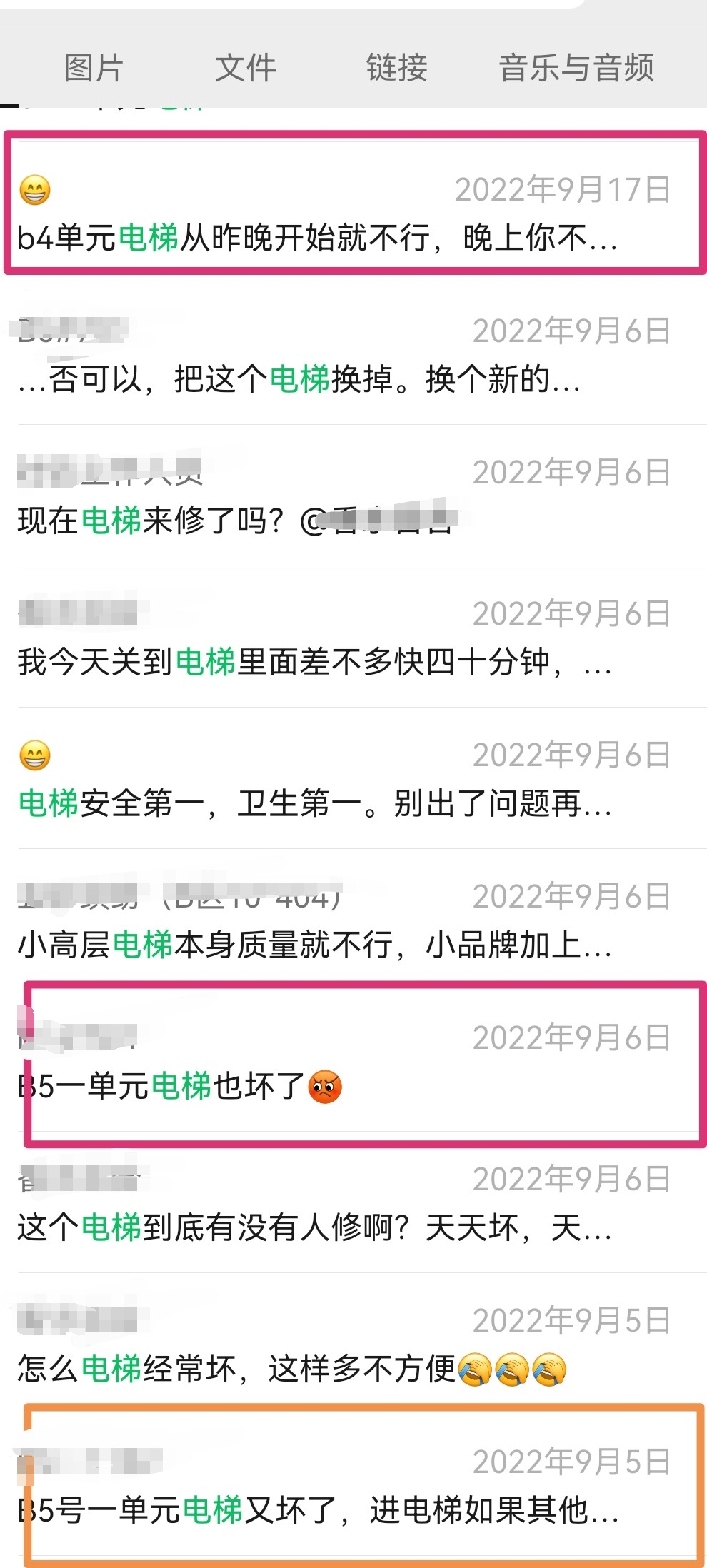Select the 链接 filter tab
This screenshot has height=1568, width=707.
[396, 68]
